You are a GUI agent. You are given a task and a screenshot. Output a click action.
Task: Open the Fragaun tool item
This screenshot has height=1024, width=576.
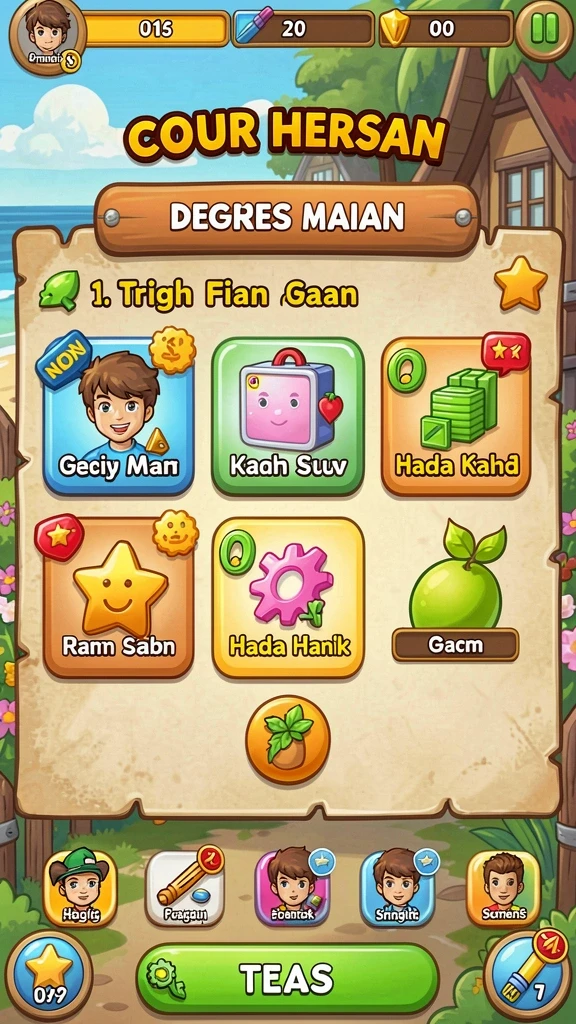[x=185, y=888]
